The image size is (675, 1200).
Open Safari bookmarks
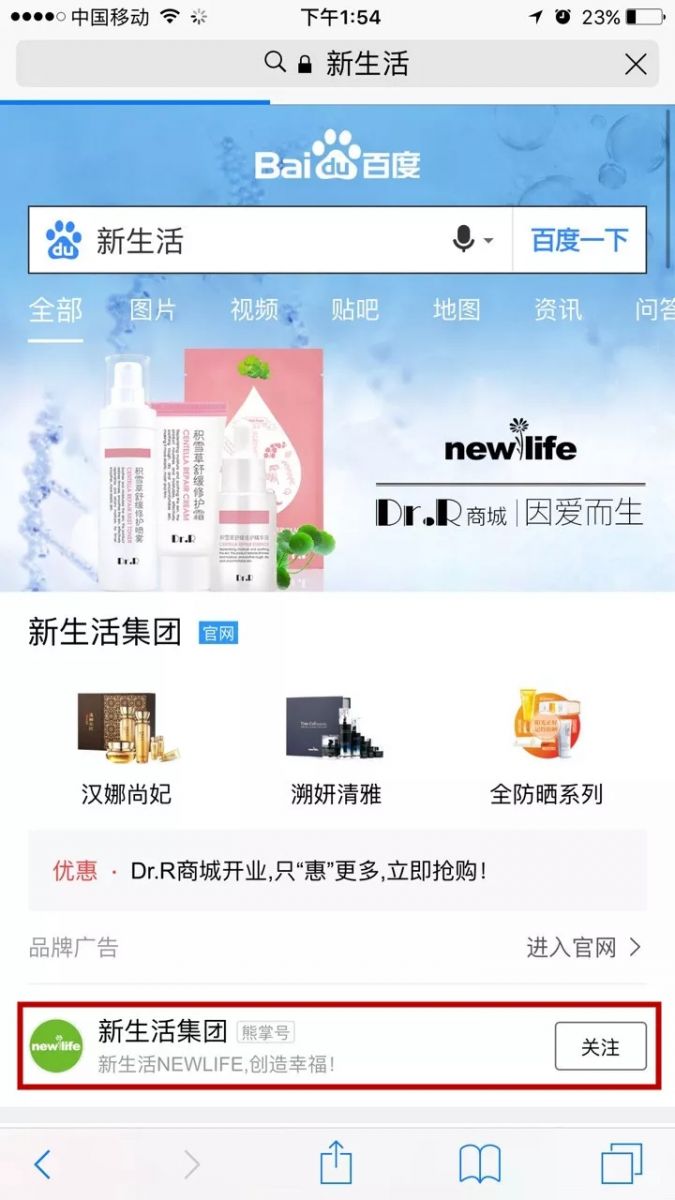click(480, 1164)
